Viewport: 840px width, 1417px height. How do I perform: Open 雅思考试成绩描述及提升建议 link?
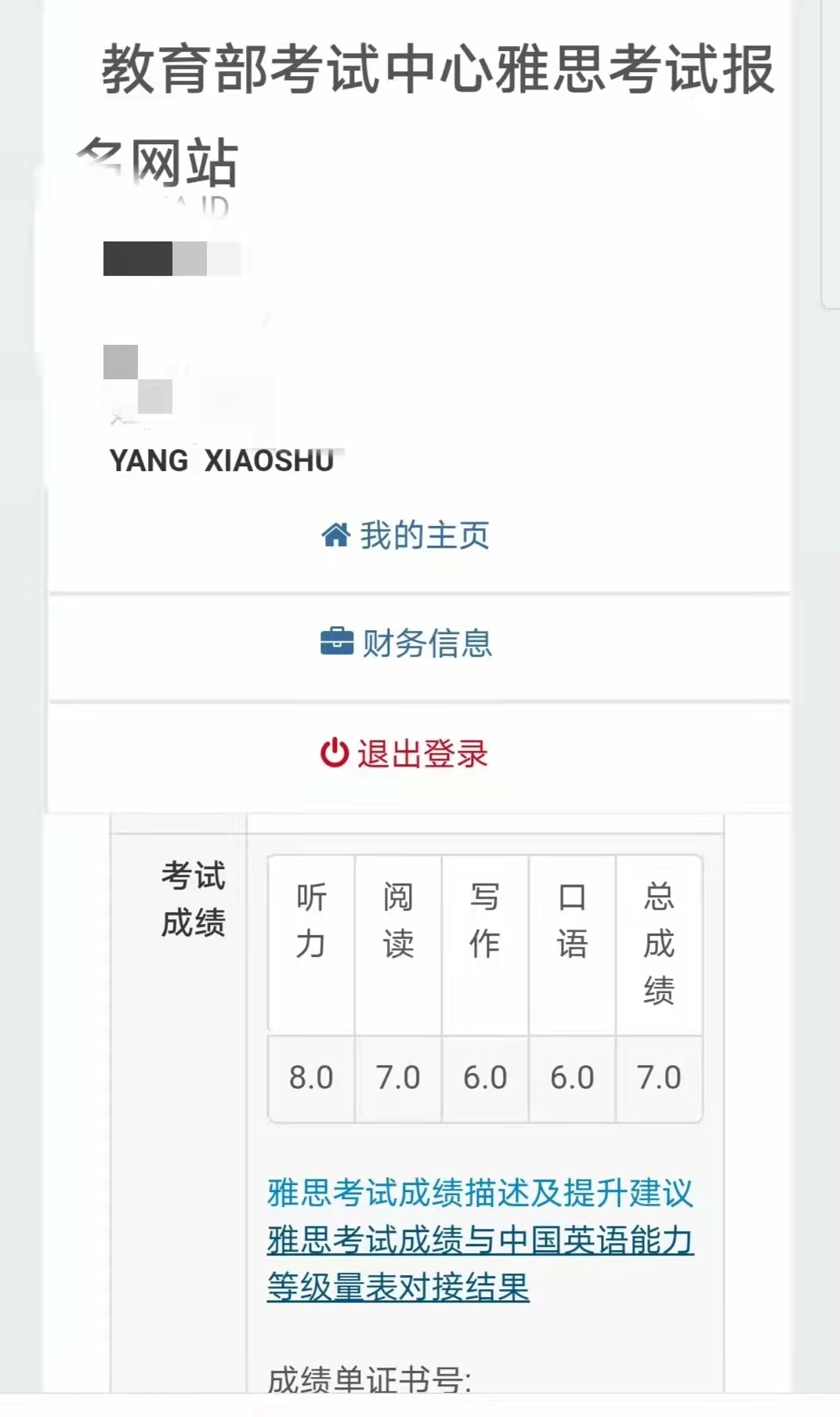[x=480, y=1194]
